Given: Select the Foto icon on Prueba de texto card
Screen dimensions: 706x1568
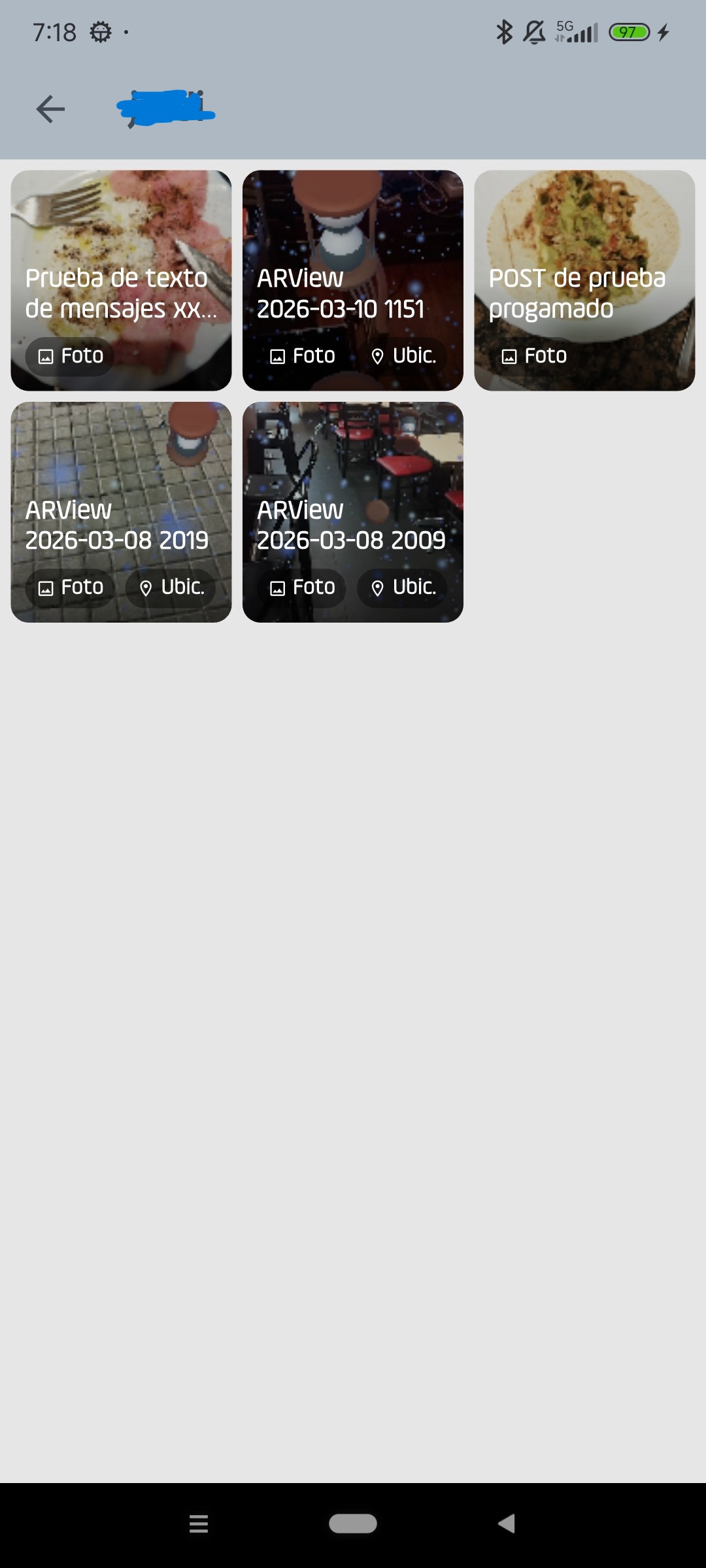Looking at the screenshot, I should point(44,356).
